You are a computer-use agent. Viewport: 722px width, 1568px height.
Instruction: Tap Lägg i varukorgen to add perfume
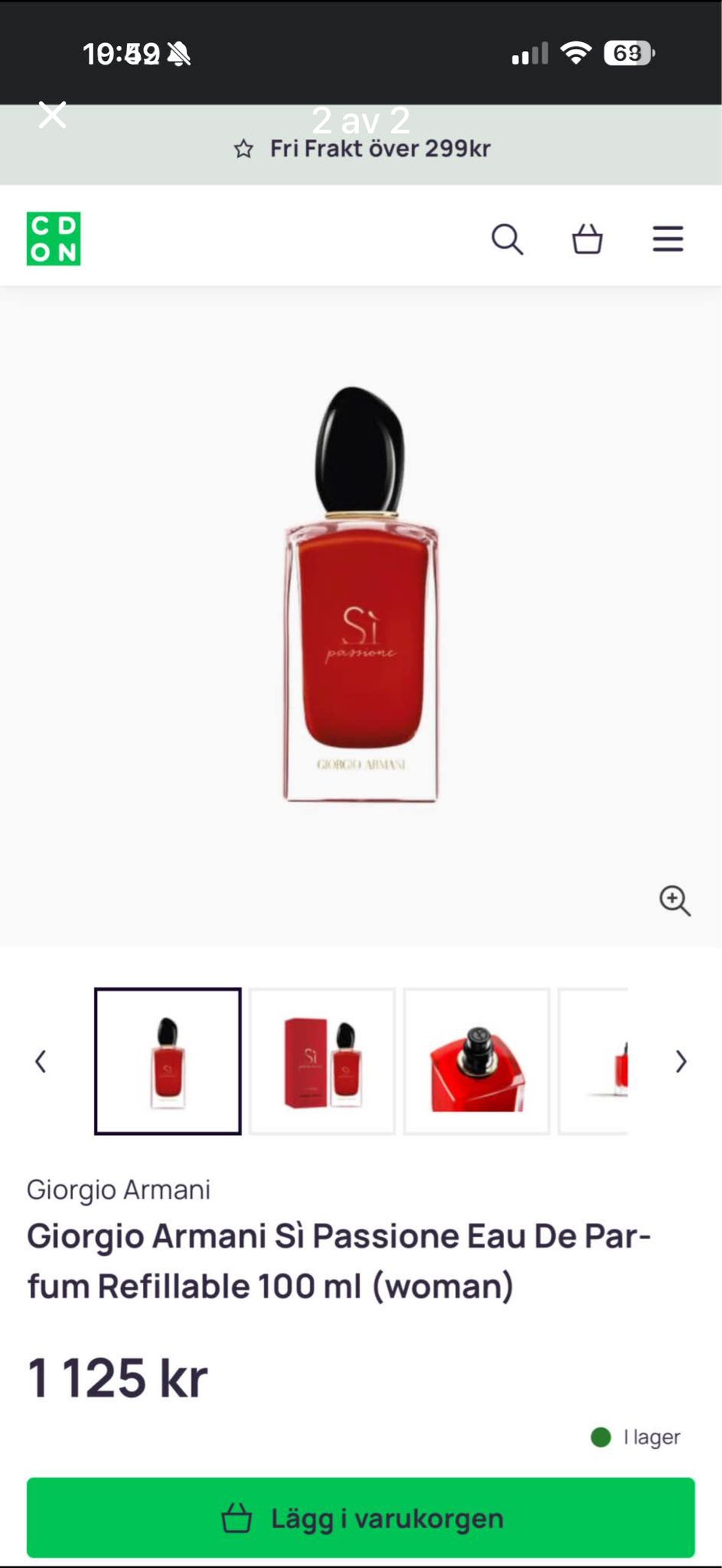click(x=361, y=1518)
